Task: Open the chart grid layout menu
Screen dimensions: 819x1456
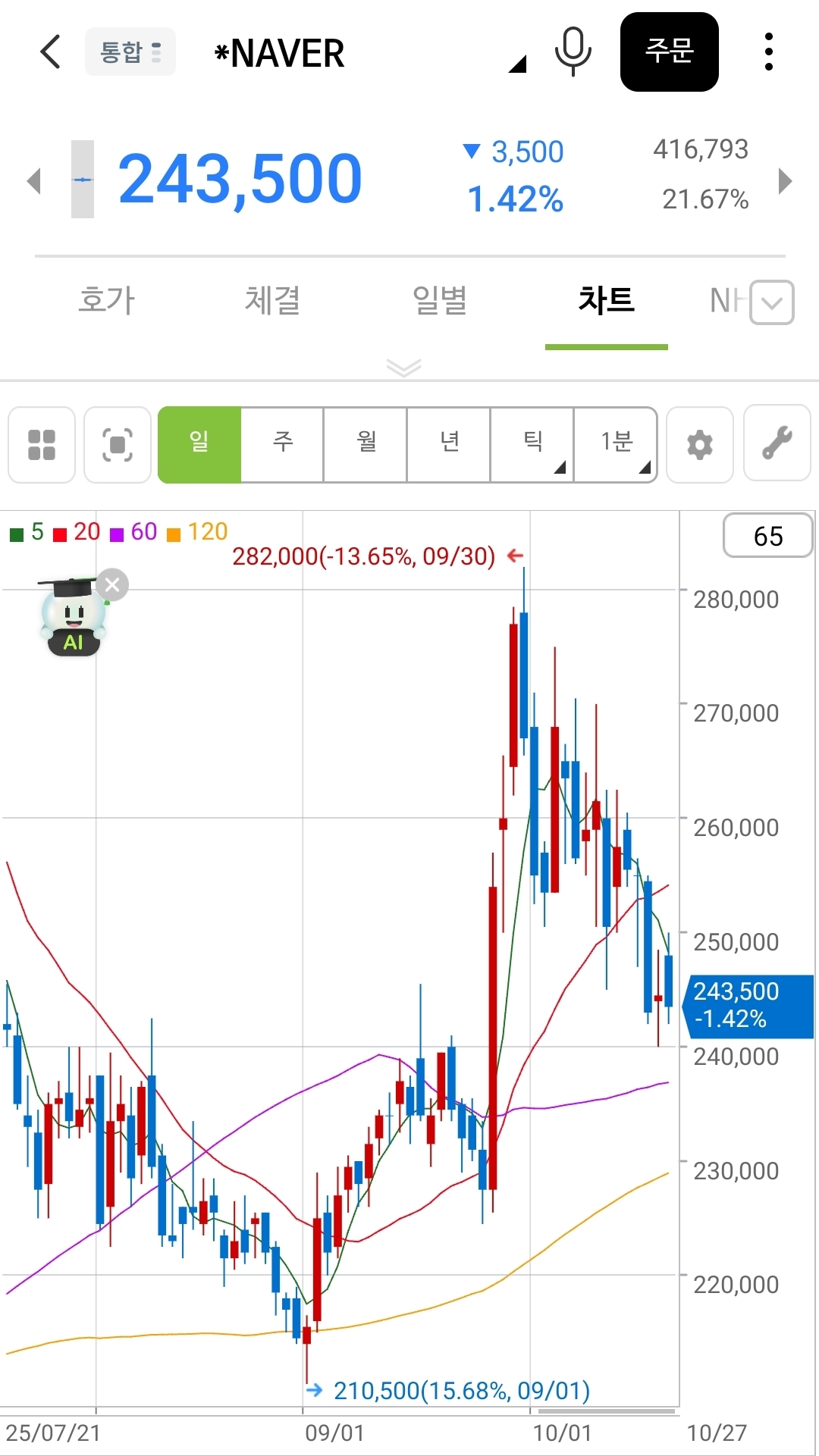Action: 42,445
